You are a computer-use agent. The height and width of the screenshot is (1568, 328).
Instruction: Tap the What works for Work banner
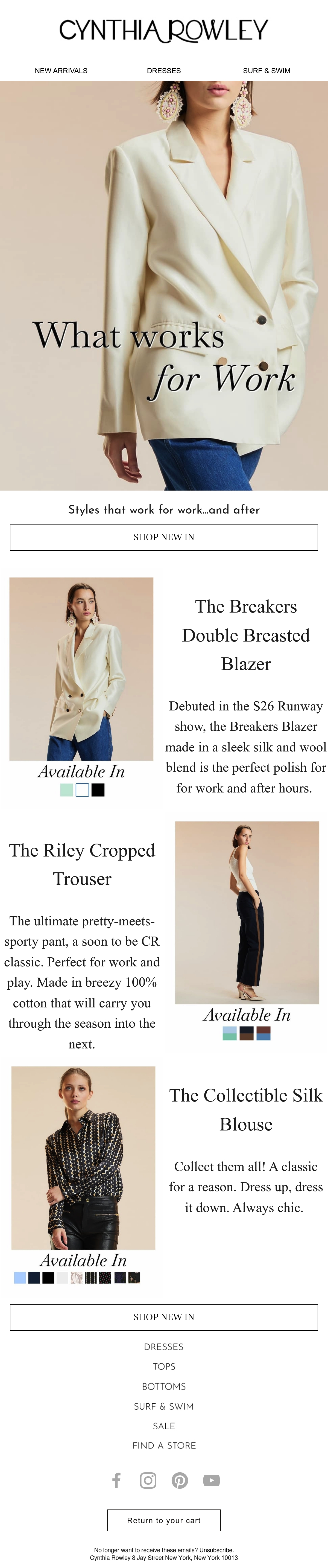click(x=164, y=285)
